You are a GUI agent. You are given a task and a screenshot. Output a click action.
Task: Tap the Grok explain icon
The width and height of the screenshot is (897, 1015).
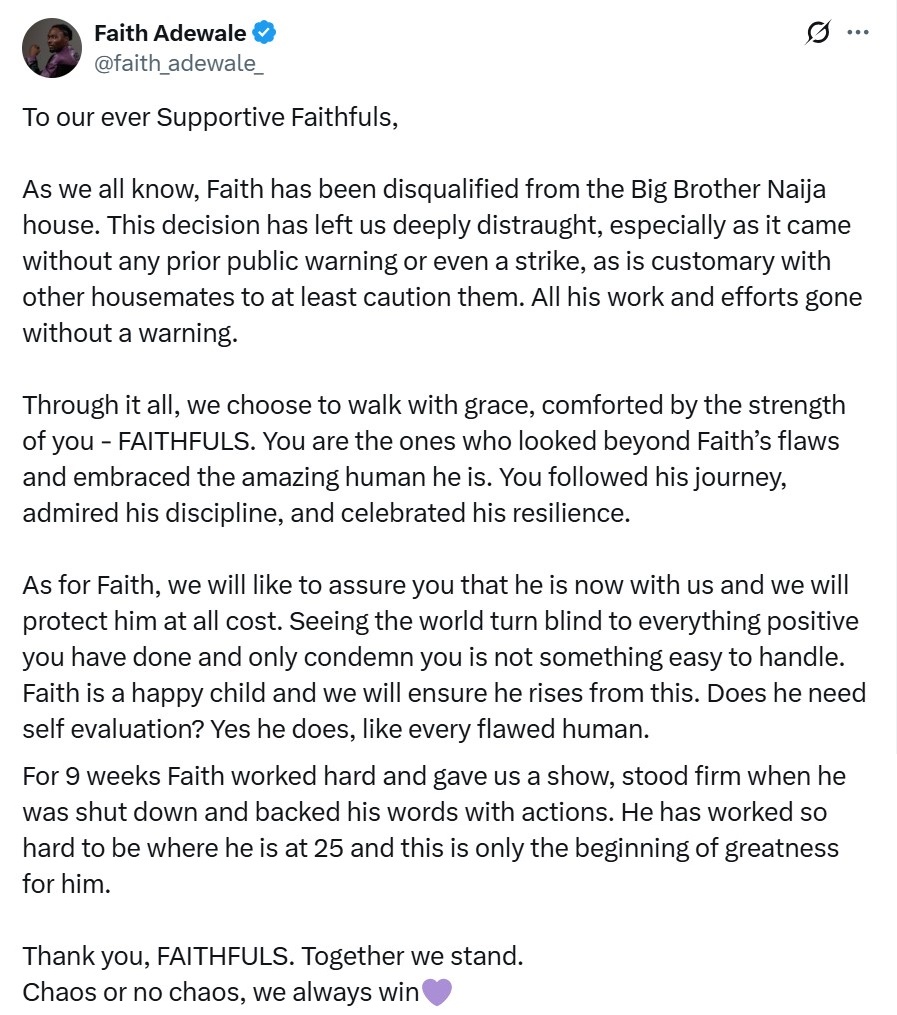coord(817,33)
